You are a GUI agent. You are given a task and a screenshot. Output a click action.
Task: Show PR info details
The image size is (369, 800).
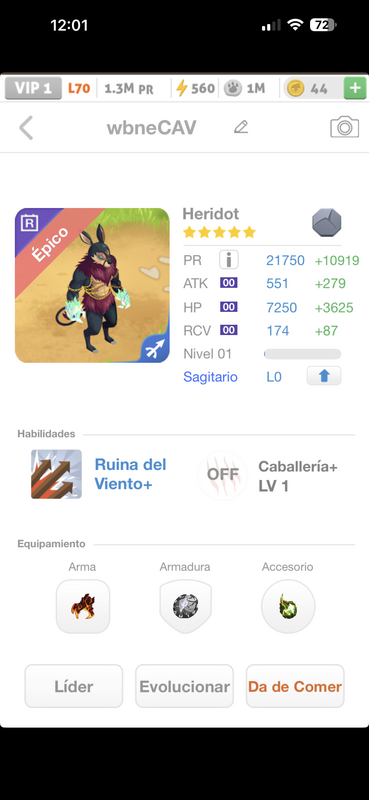tap(229, 260)
